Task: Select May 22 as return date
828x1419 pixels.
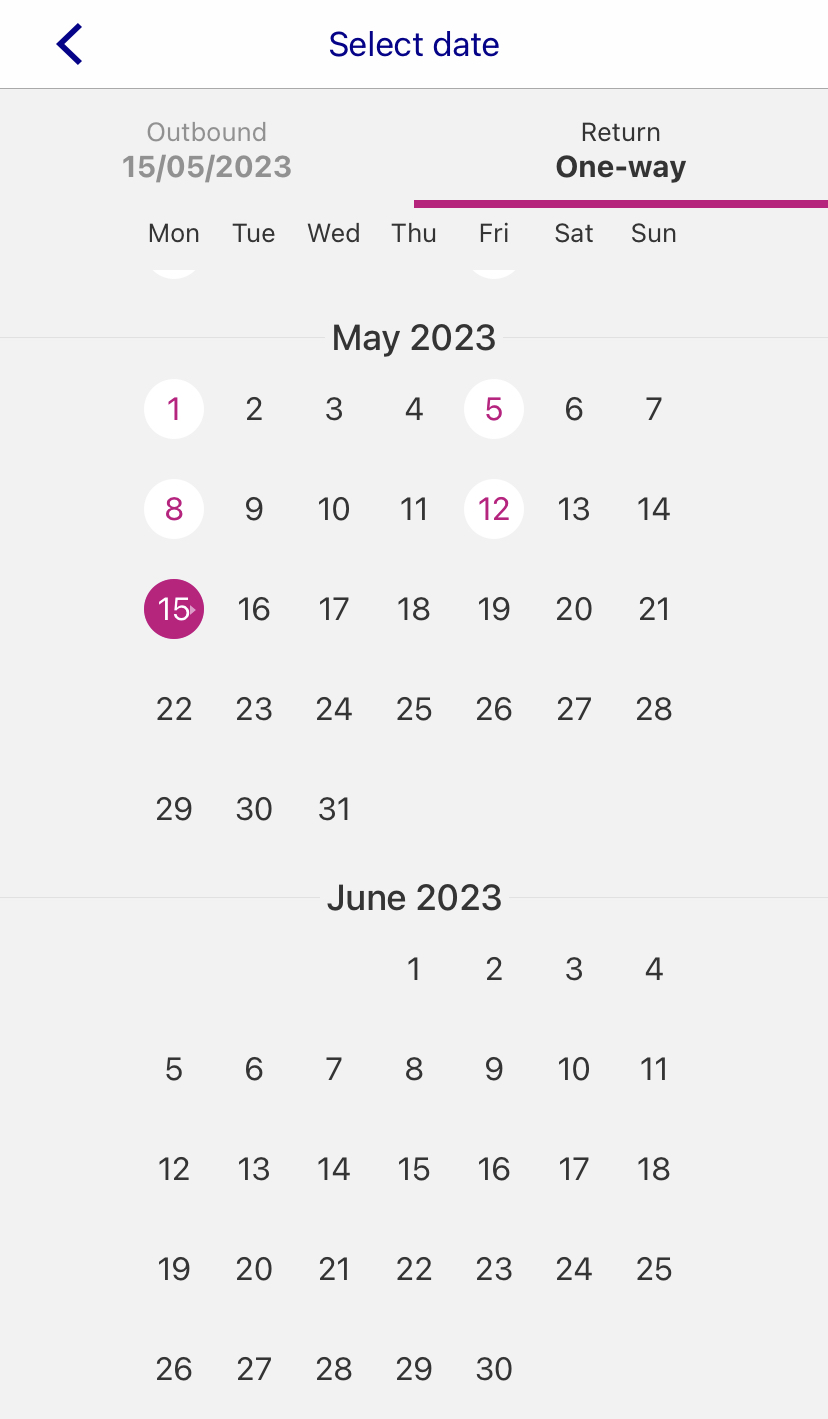Action: pos(174,709)
